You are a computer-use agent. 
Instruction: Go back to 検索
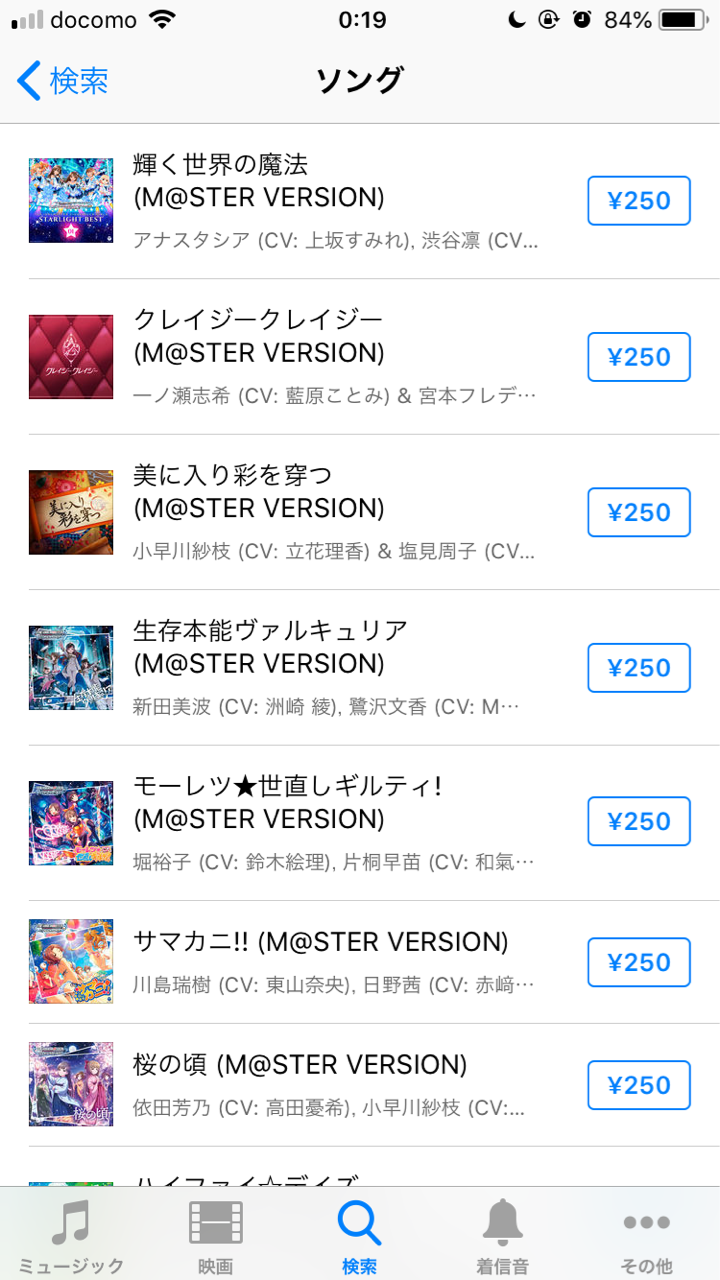pos(63,80)
